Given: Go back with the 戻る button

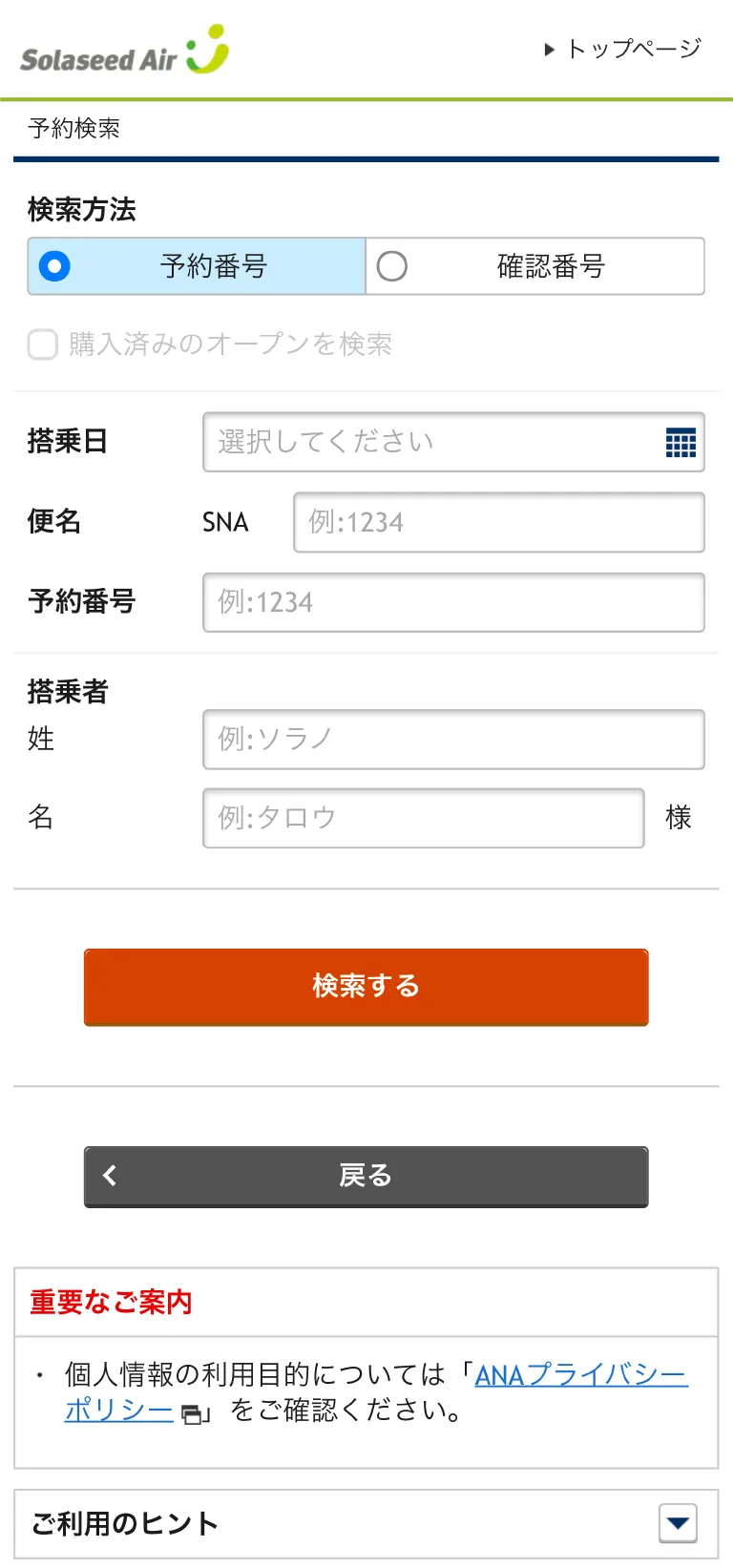Looking at the screenshot, I should 366,1177.
